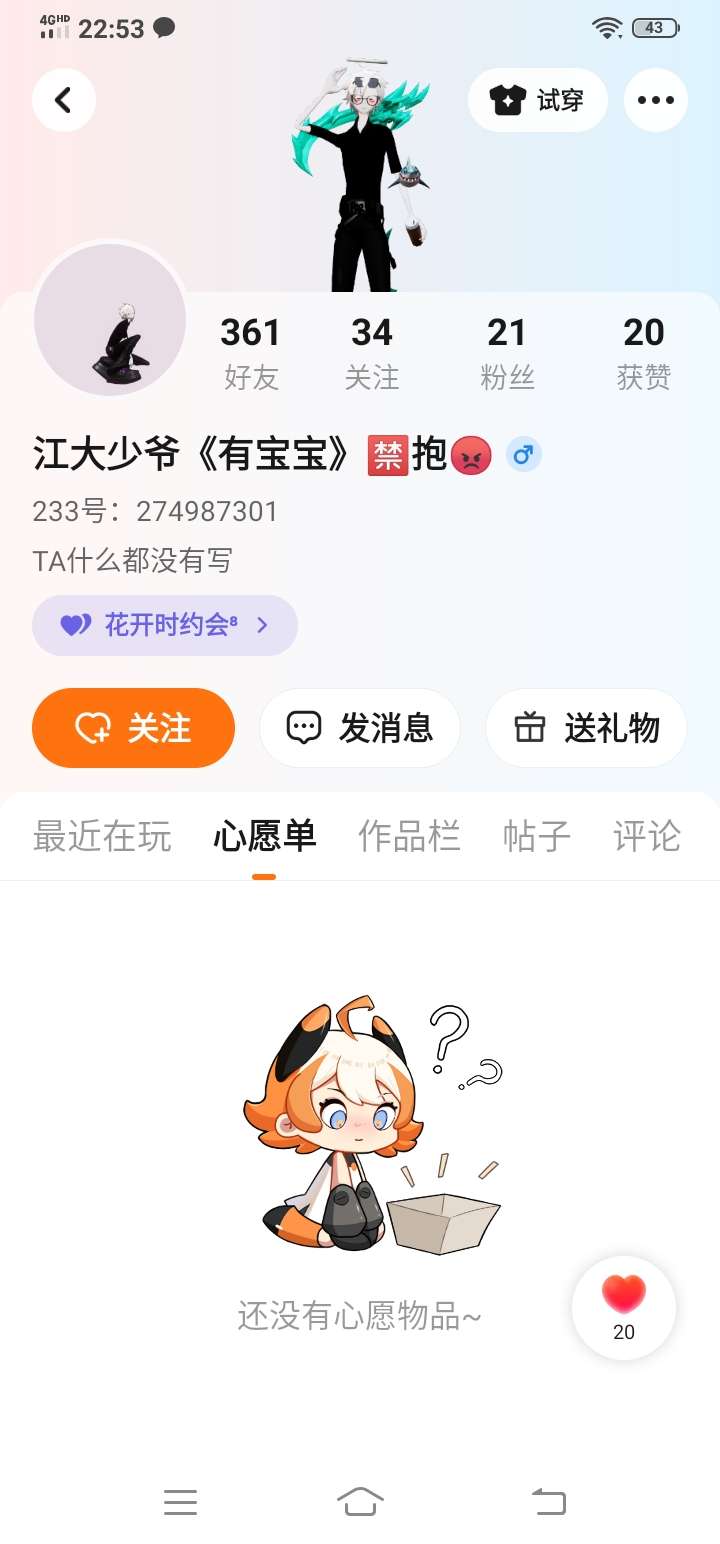Screen dimensions: 720x1544
Task: Tap 发消息 to send a message
Action: (360, 728)
